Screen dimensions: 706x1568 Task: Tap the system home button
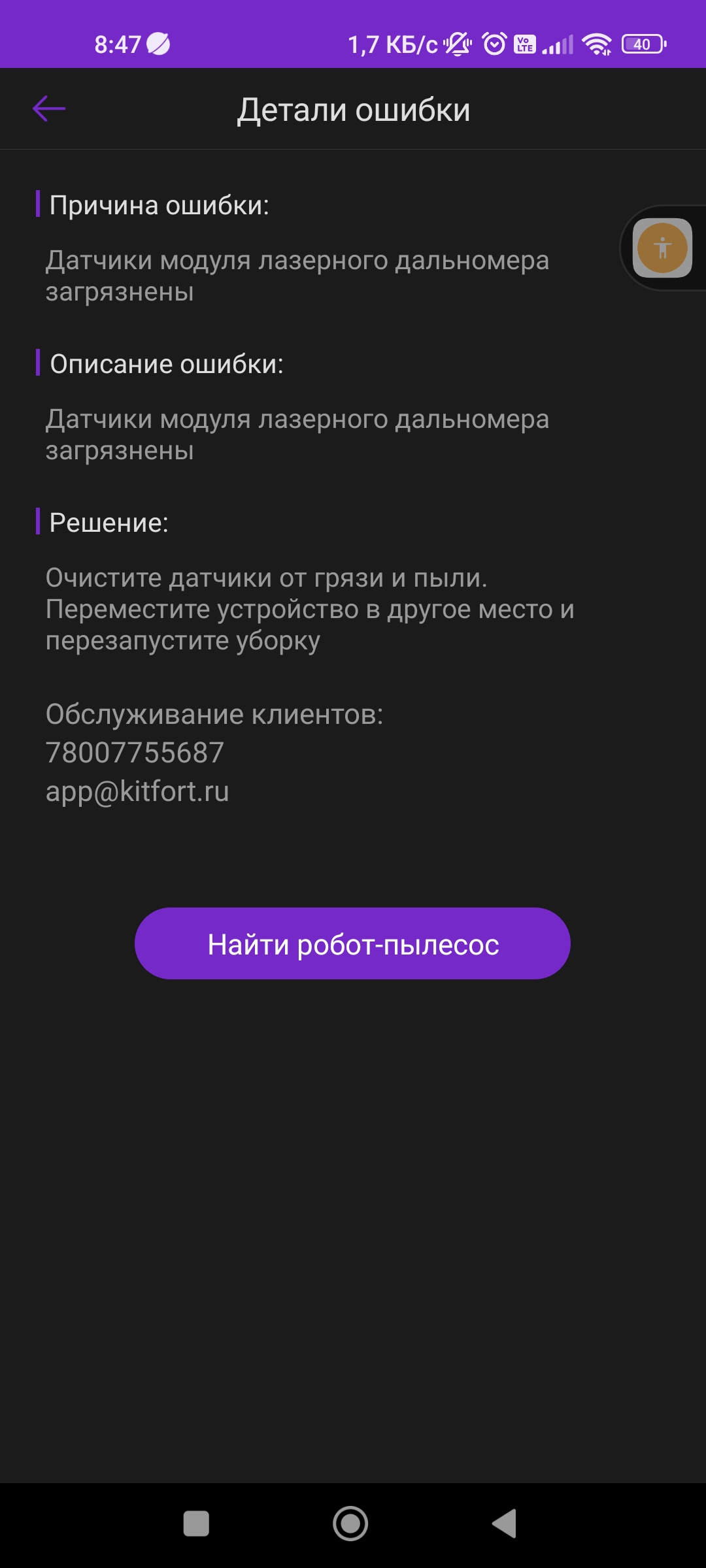(x=350, y=1524)
